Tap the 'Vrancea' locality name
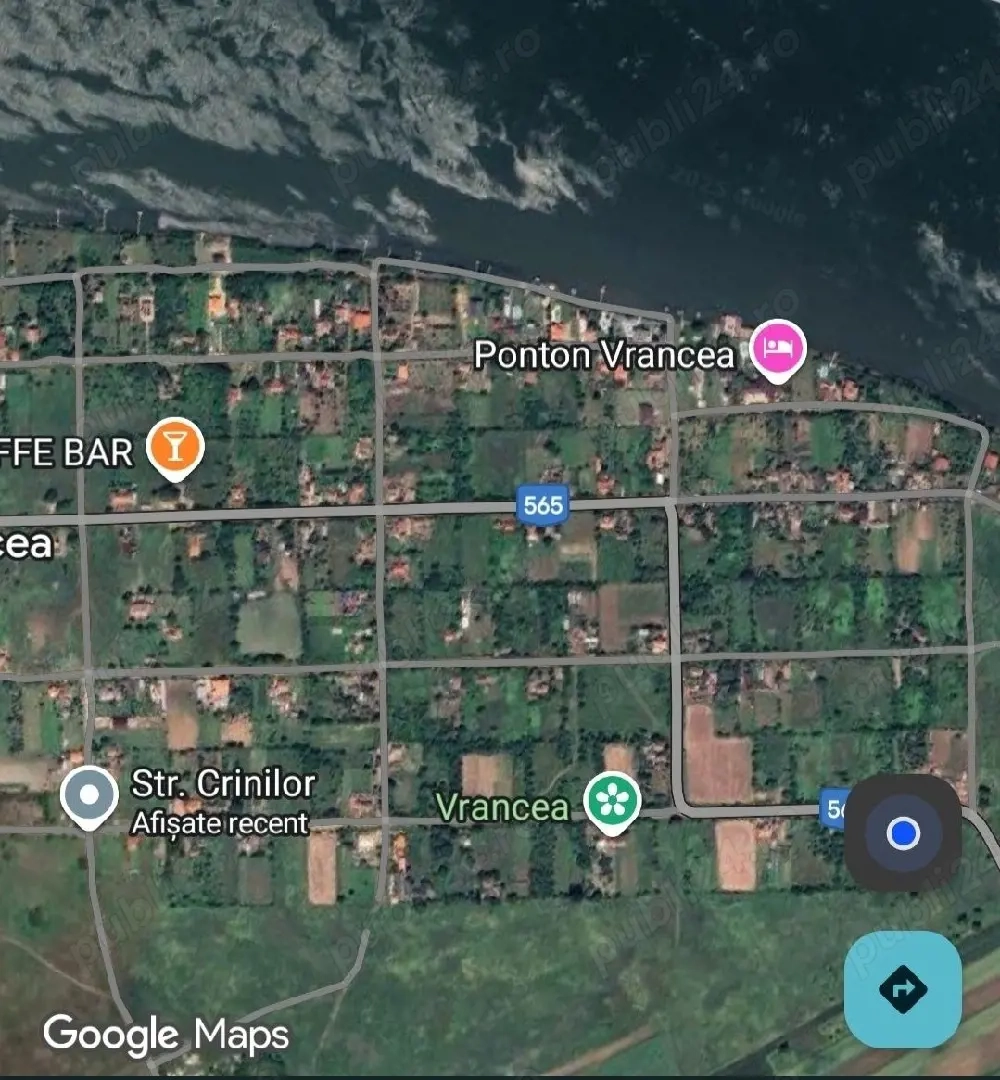 [503, 807]
